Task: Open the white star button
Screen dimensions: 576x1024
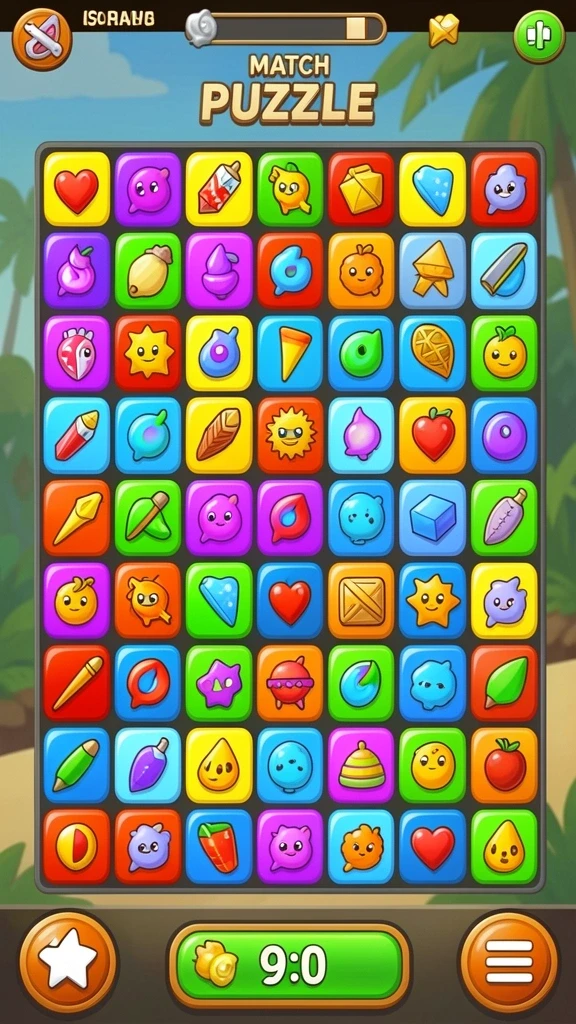Action: pyautogui.click(x=68, y=961)
